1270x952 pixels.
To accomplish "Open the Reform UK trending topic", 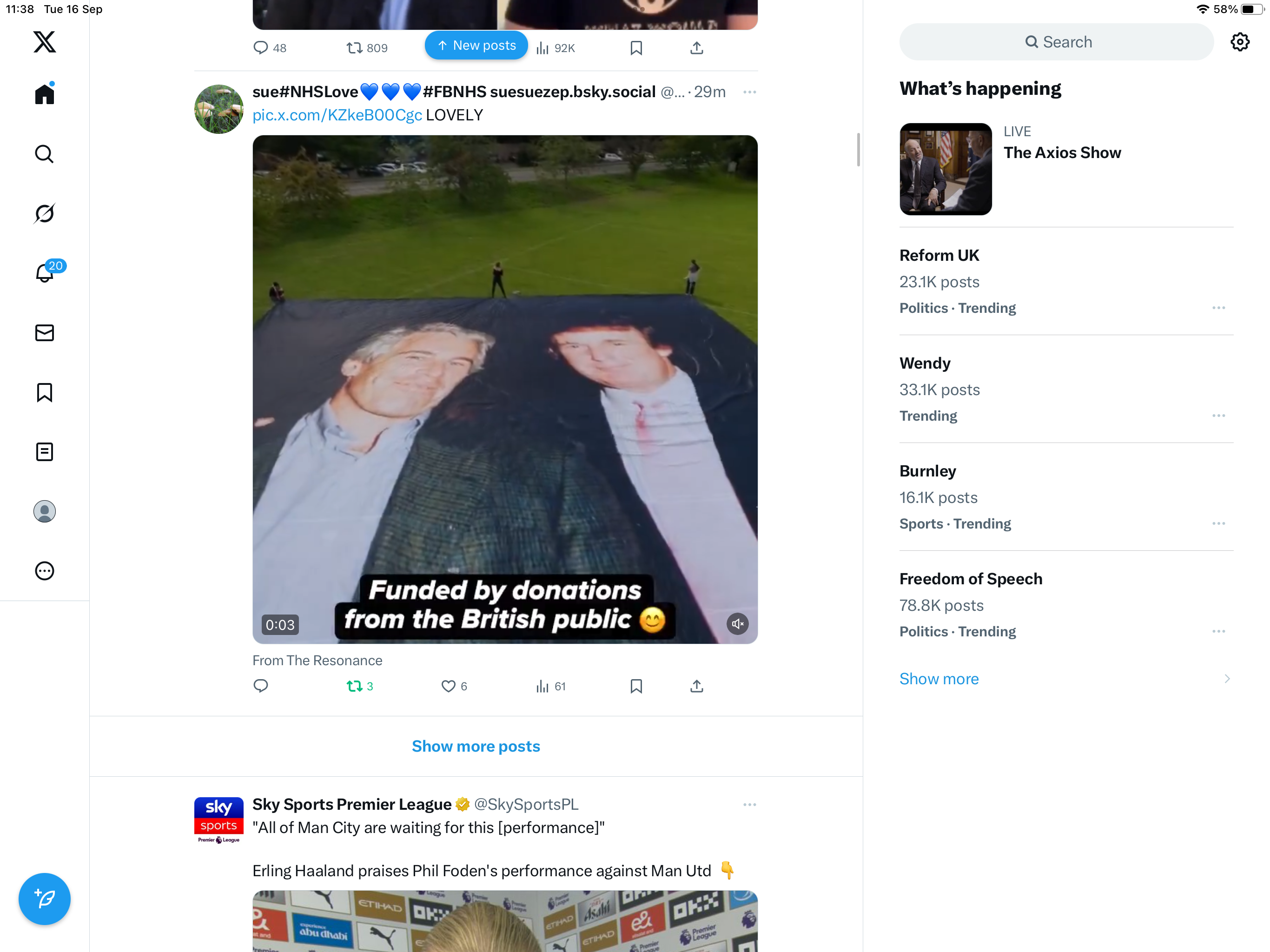I will (940, 256).
